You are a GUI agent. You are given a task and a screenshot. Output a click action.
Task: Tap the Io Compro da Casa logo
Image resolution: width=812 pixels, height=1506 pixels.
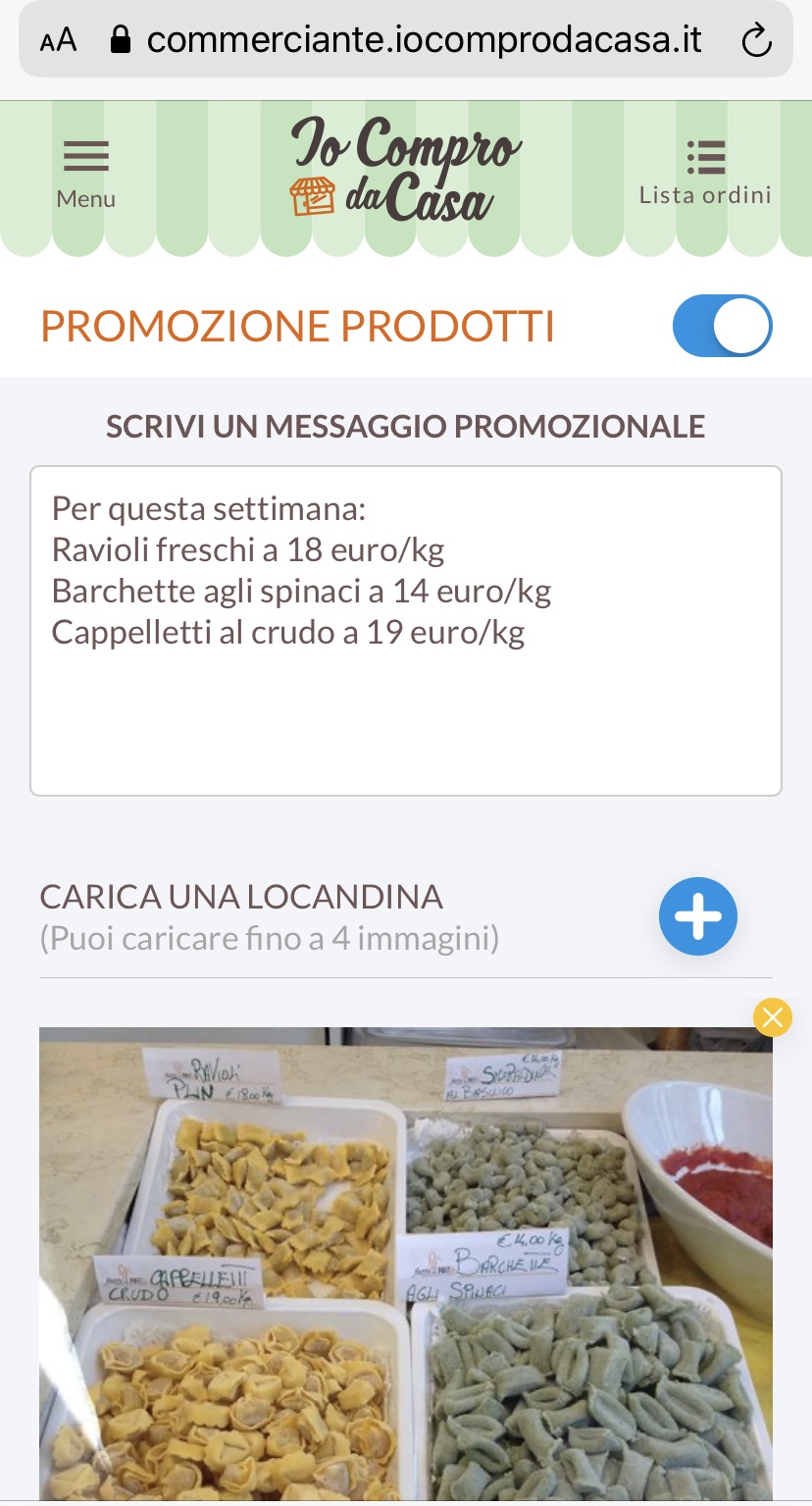(406, 171)
